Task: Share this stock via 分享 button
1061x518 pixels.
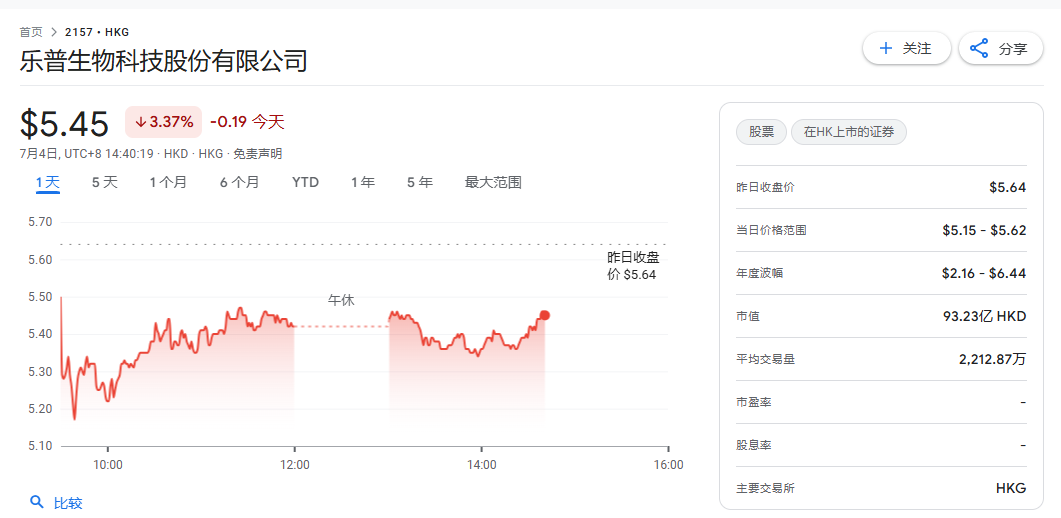Action: 1001,48
